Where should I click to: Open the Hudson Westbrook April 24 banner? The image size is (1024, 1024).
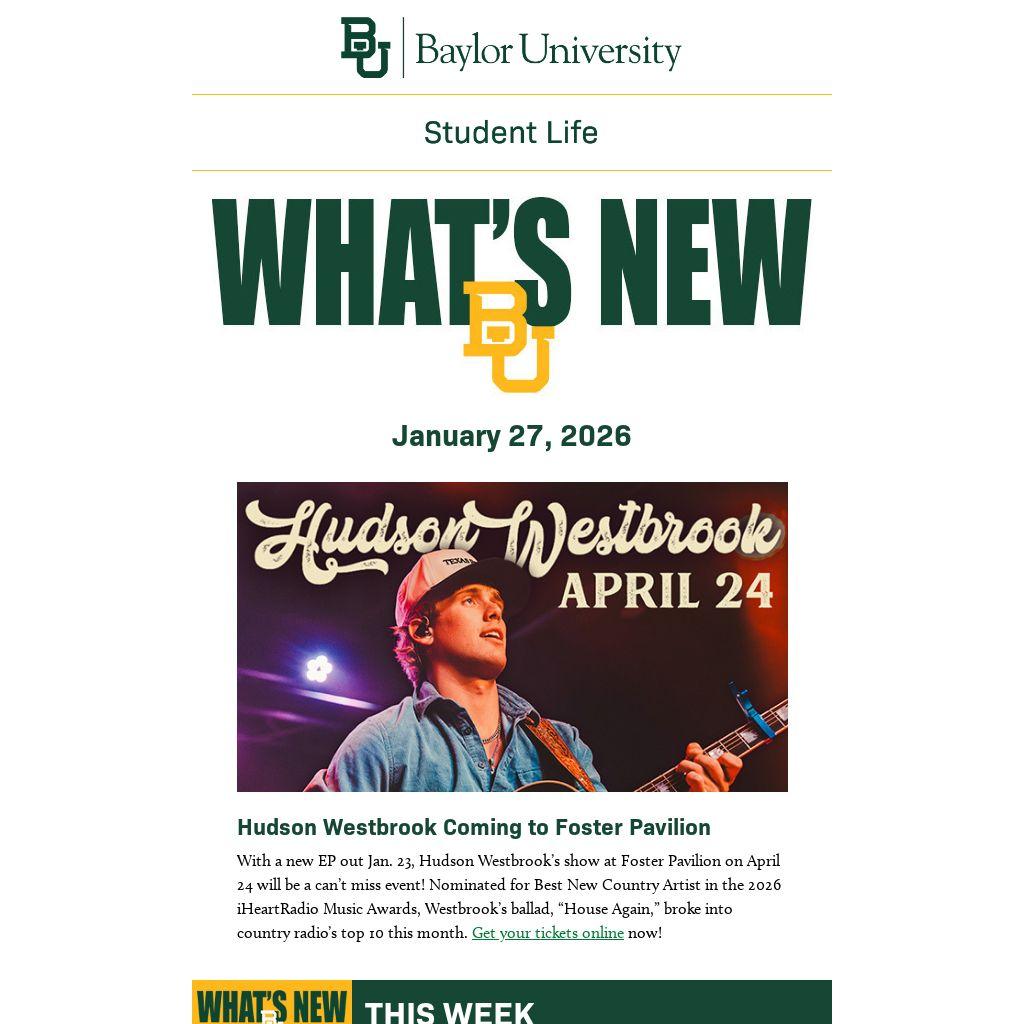[x=512, y=636]
